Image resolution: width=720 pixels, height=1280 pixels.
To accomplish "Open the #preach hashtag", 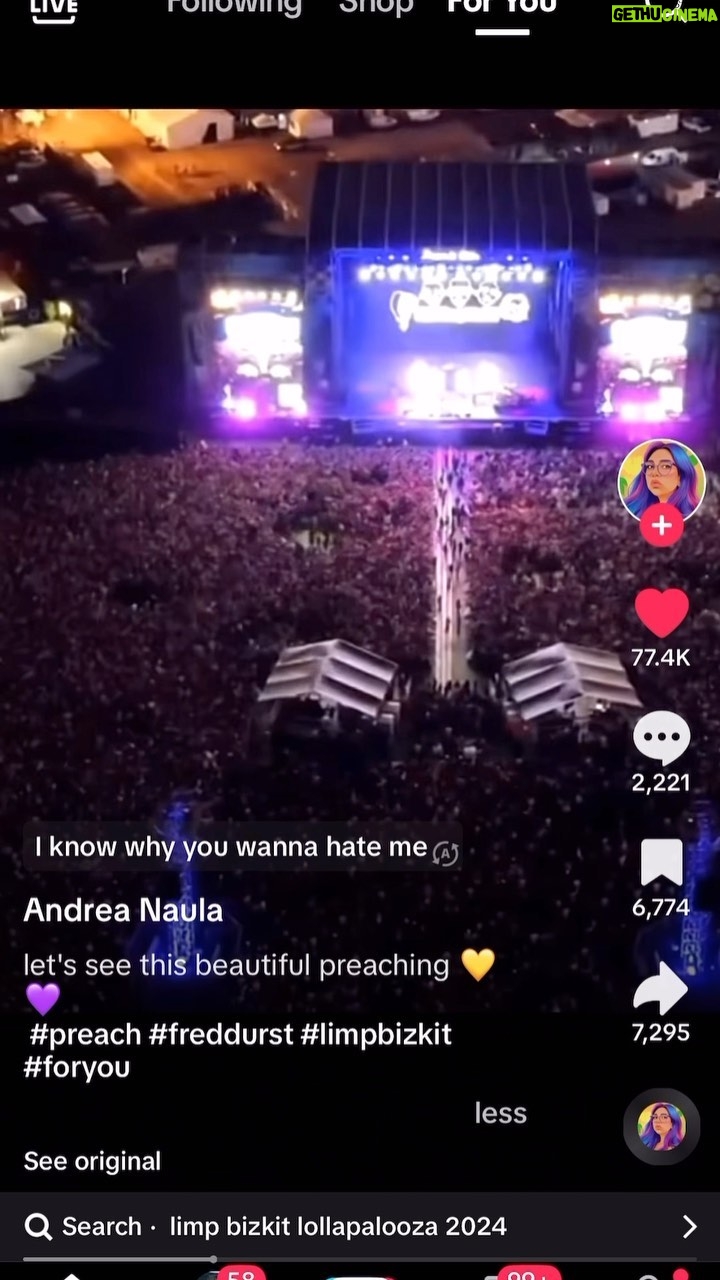I will click(x=85, y=1034).
